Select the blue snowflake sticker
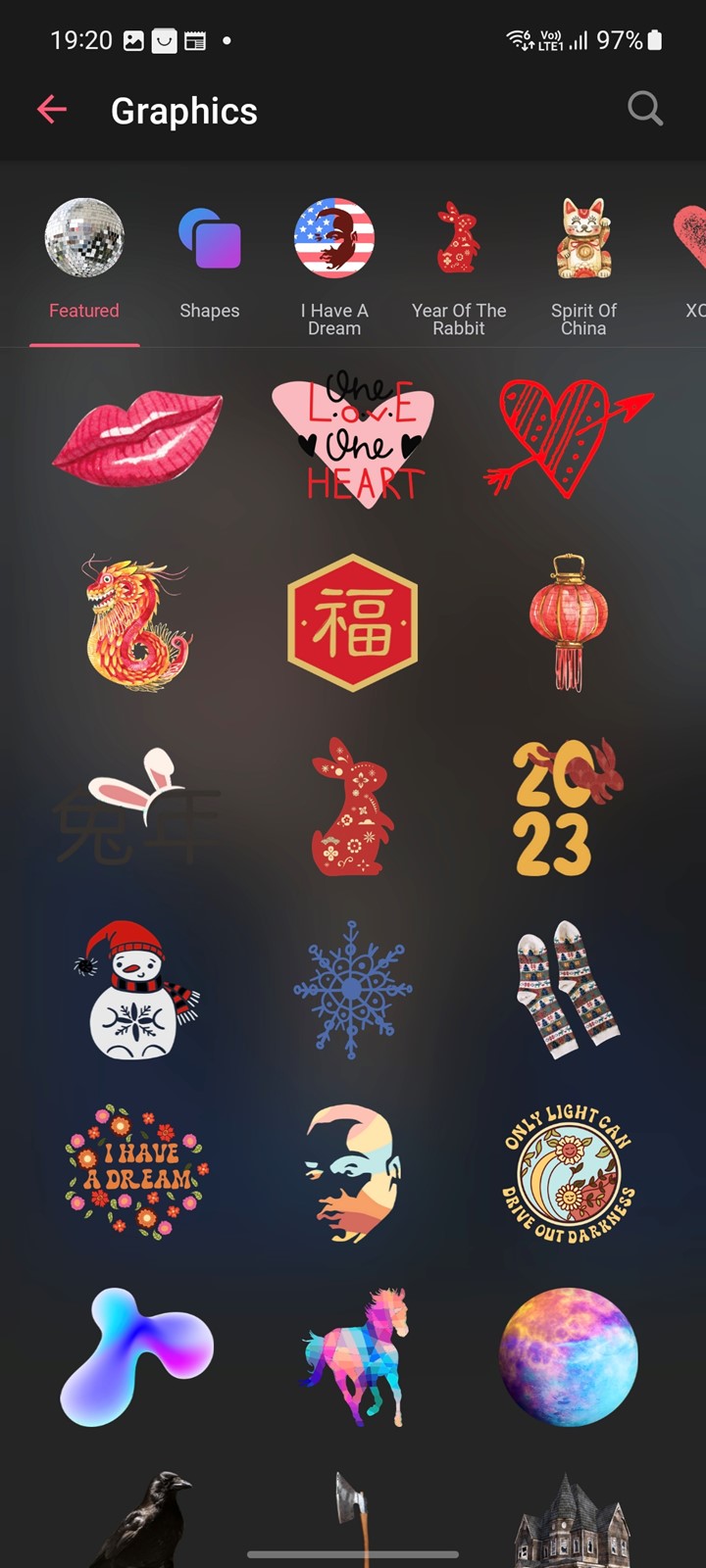The height and width of the screenshot is (1568, 706). pos(353,990)
